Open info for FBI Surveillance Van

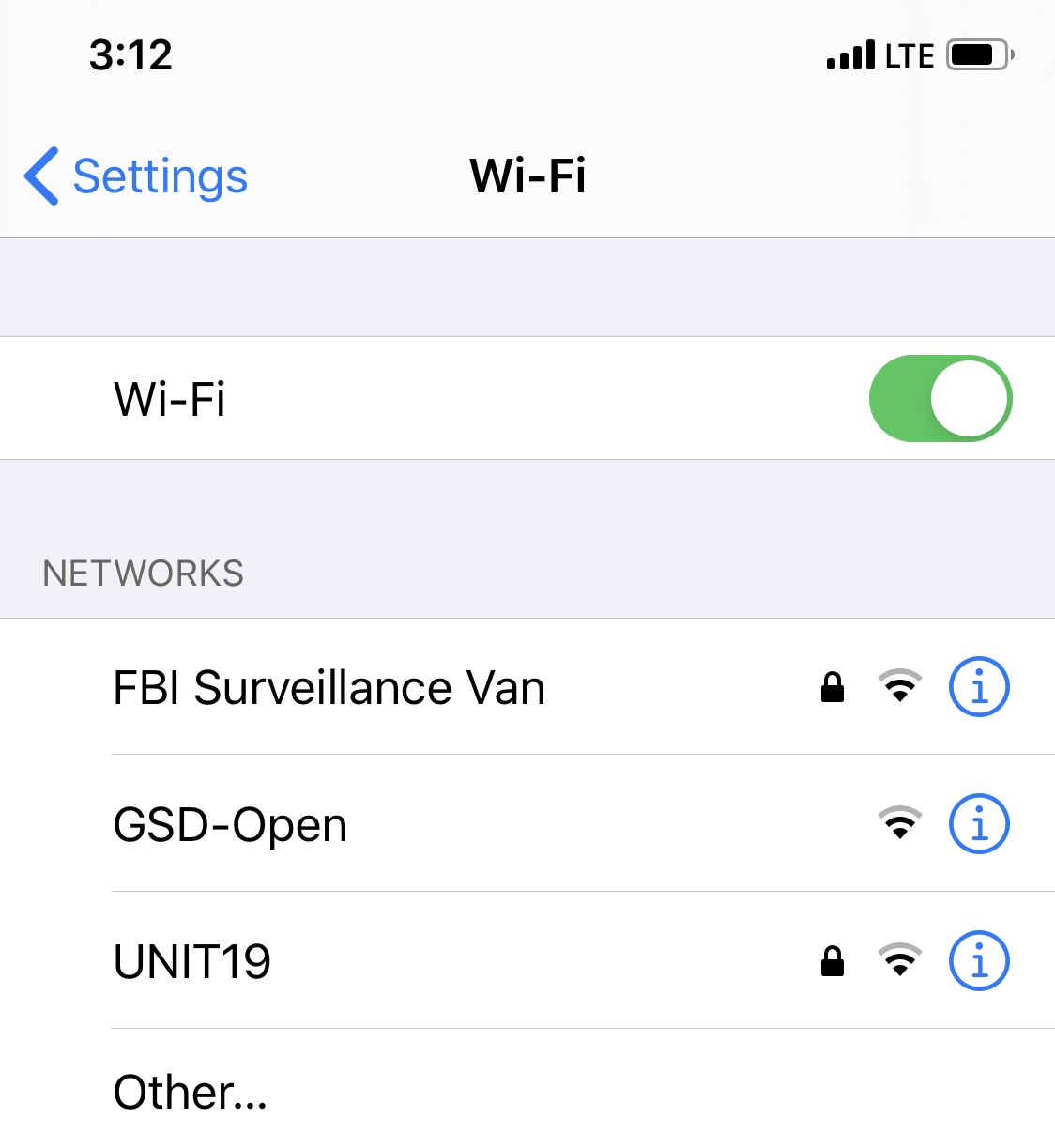point(979,687)
